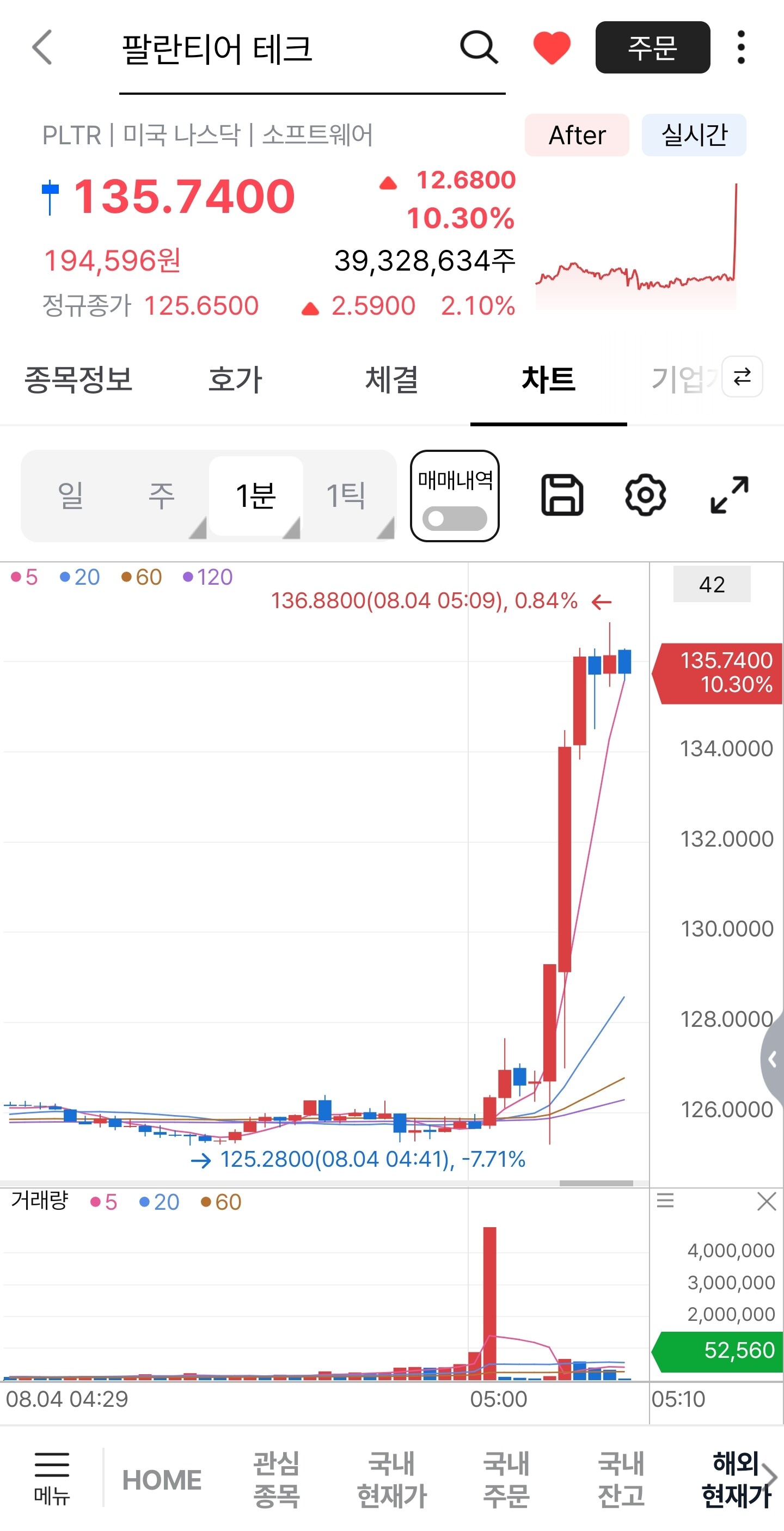This screenshot has width=784, height=1531.
Task: Remove 팔란티어 테크 from favorites heart
Action: [x=552, y=47]
